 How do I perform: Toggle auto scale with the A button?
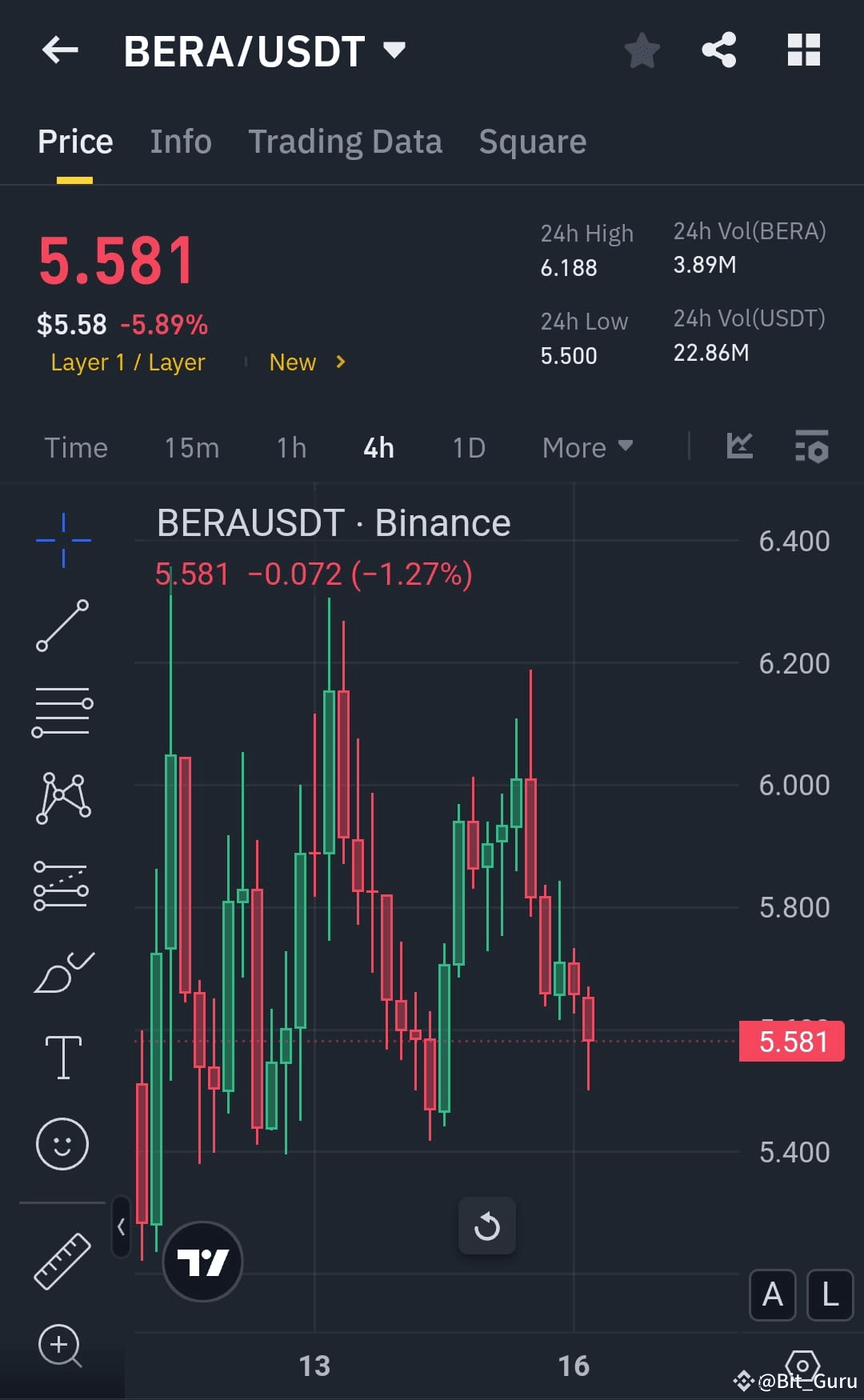click(x=772, y=1296)
